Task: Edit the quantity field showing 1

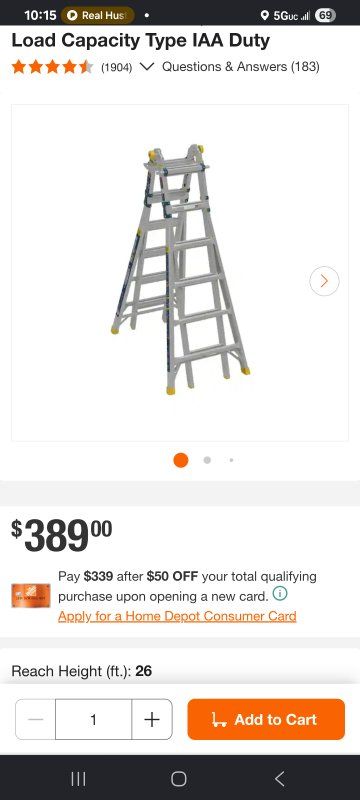Action: pyautogui.click(x=93, y=719)
